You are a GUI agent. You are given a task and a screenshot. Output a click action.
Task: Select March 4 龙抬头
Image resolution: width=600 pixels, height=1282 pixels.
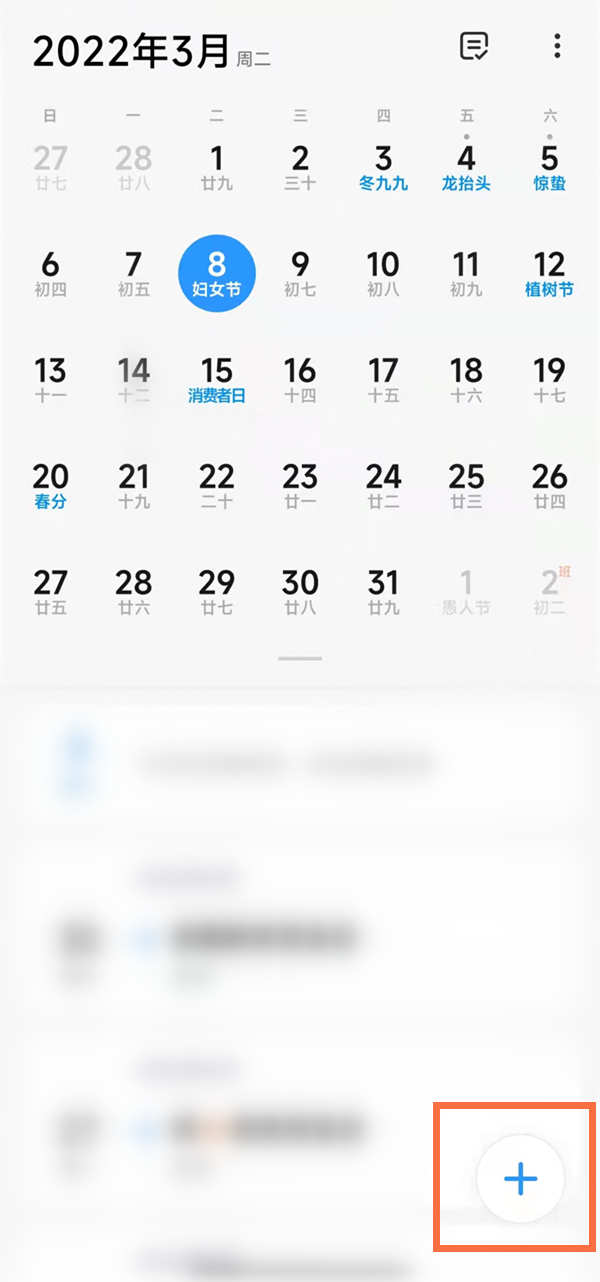466,167
